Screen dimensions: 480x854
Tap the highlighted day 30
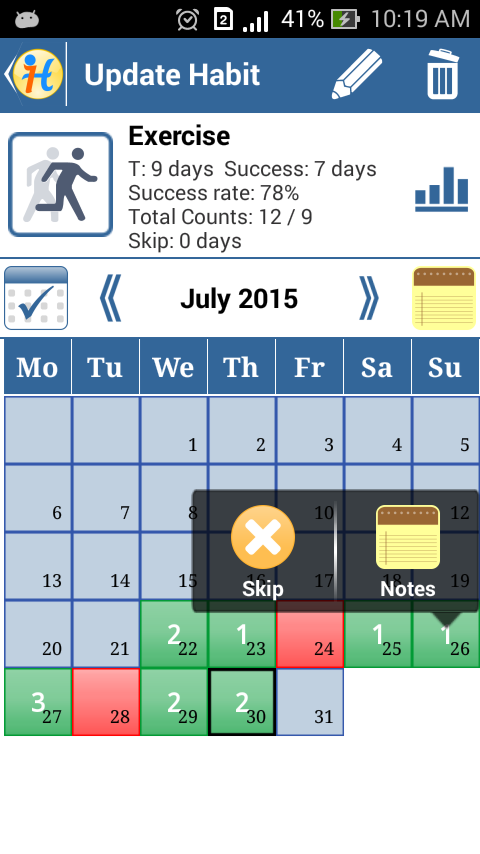click(x=242, y=702)
